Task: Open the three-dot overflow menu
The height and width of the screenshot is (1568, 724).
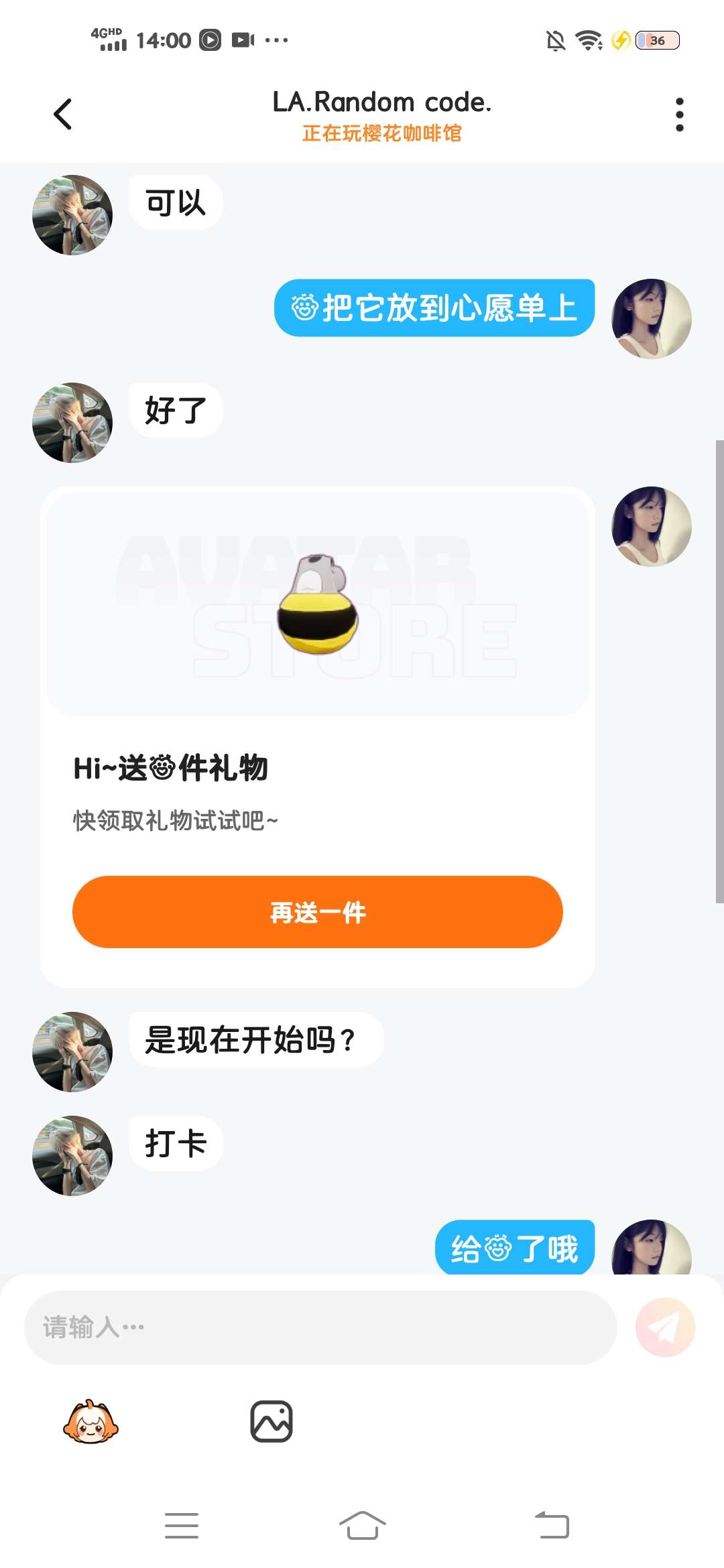Action: 679,115
